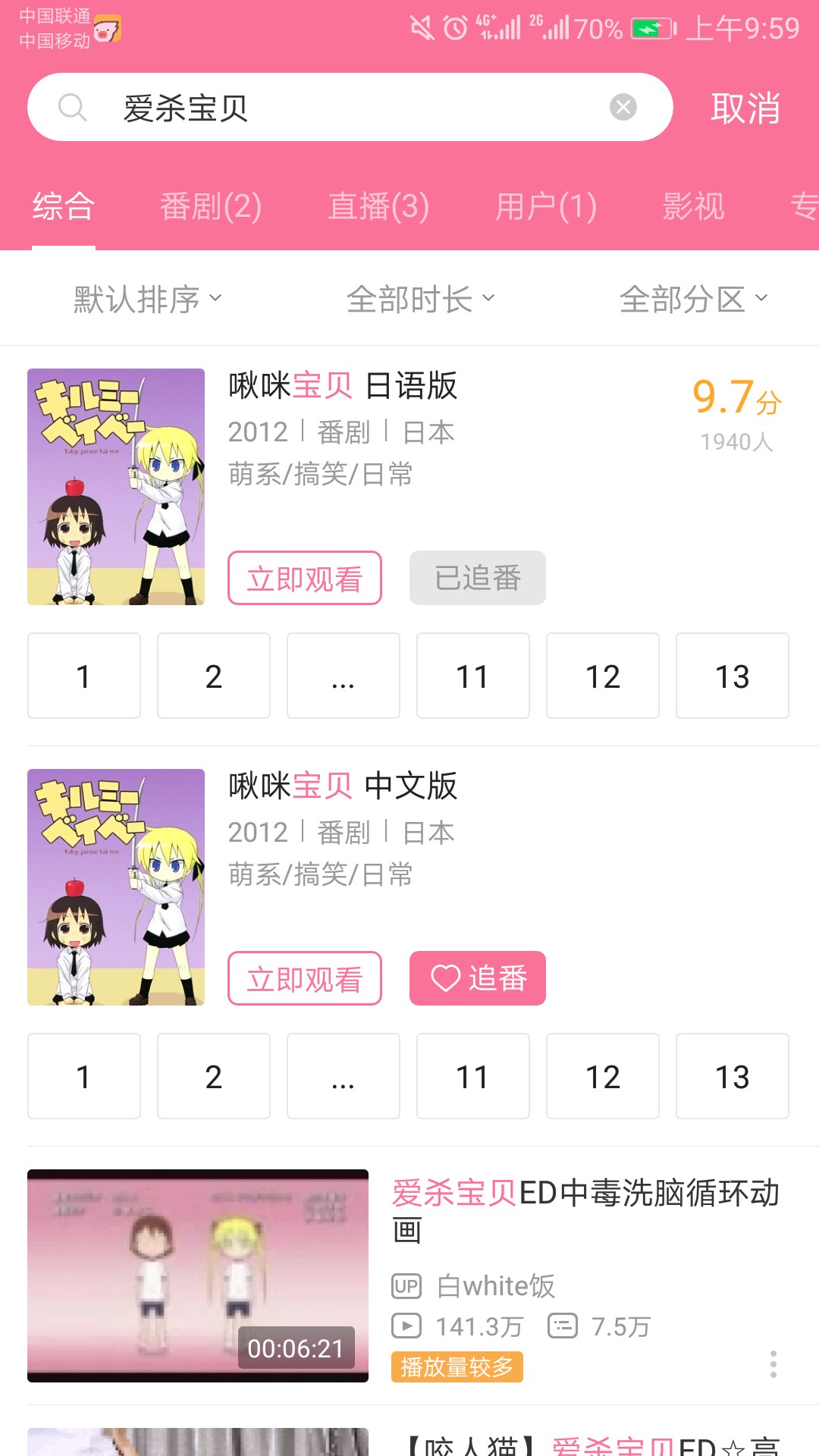Tap 立即观看 for 啾咪宝贝 日语版
Viewport: 819px width, 1456px height.
(304, 579)
